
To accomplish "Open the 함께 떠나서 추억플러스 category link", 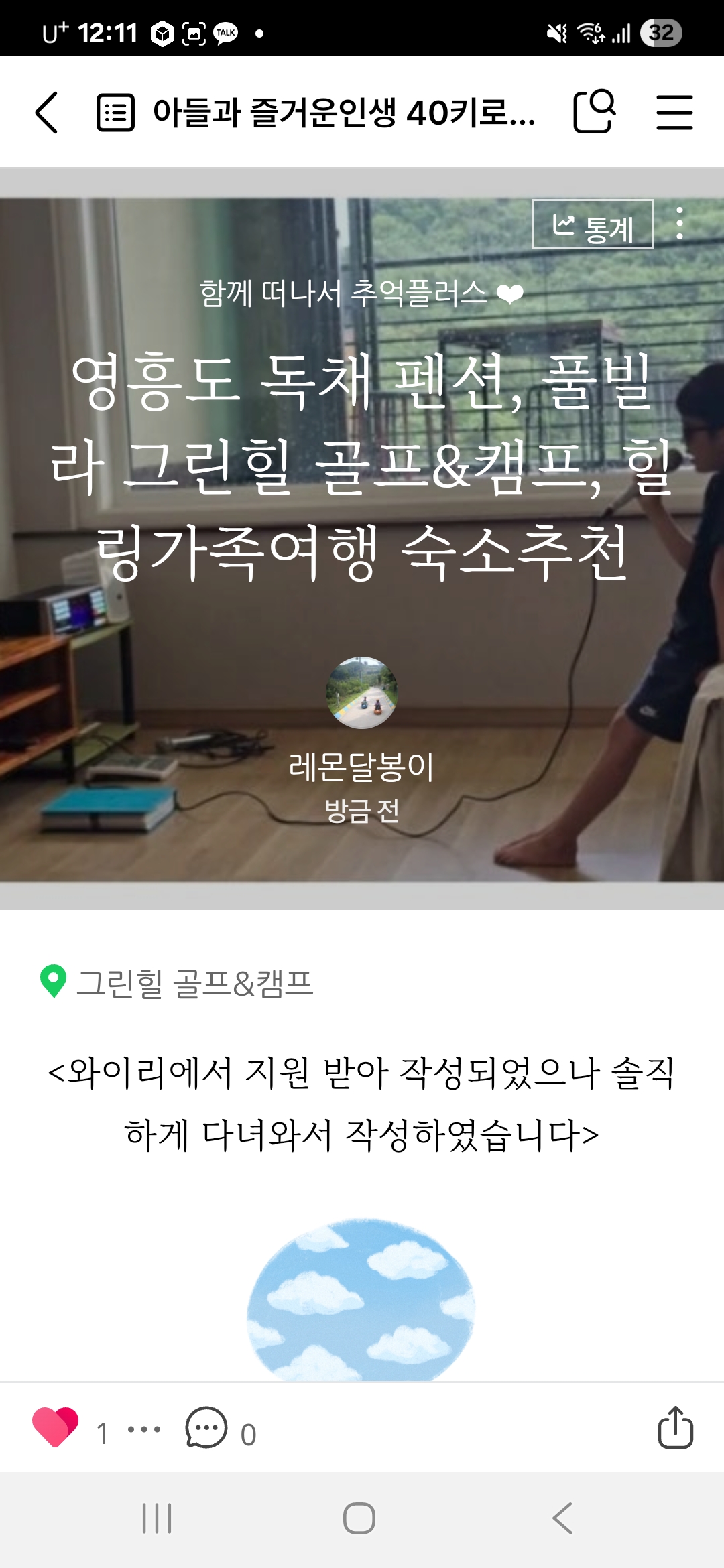I will click(x=361, y=293).
